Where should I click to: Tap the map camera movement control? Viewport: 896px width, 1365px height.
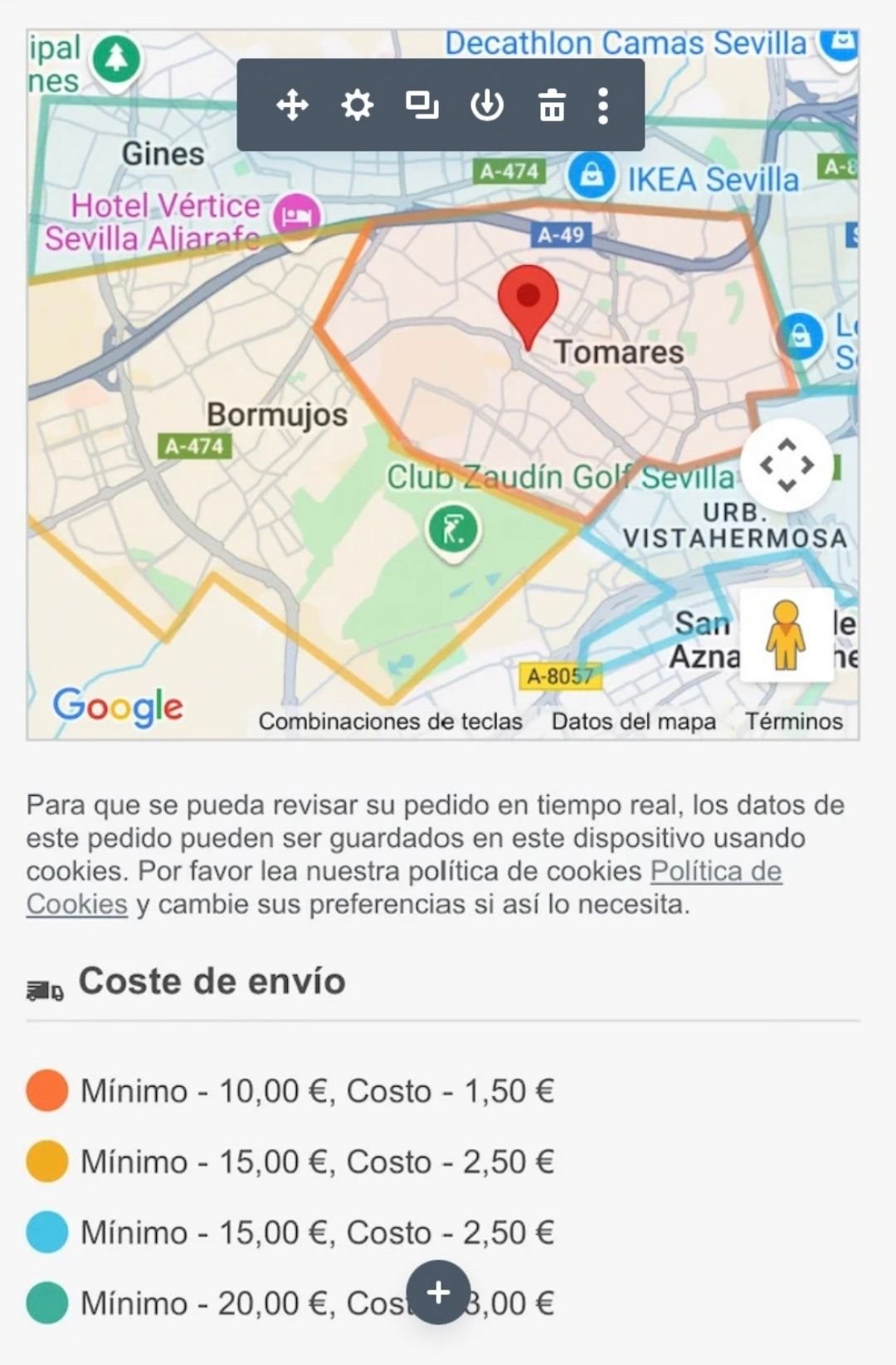[x=786, y=465]
